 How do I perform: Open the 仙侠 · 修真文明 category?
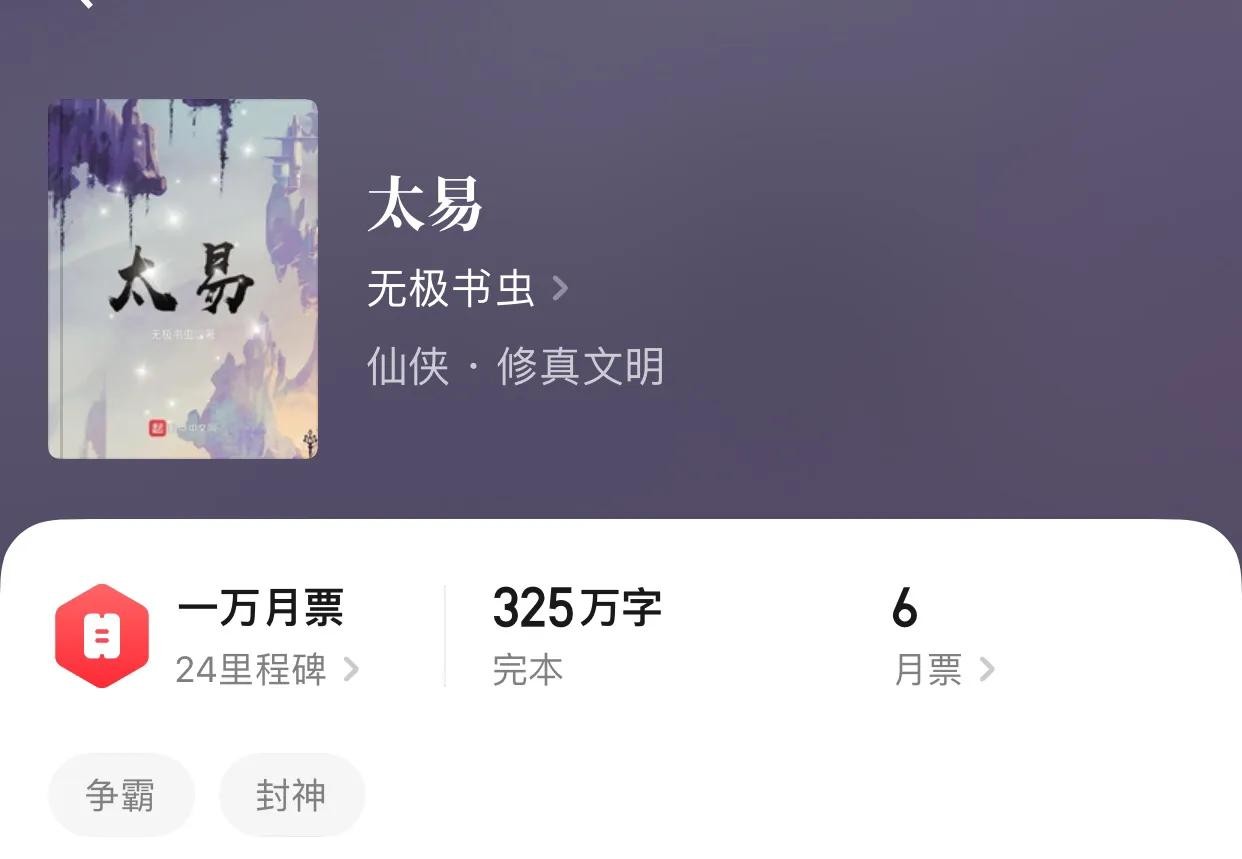coord(515,367)
